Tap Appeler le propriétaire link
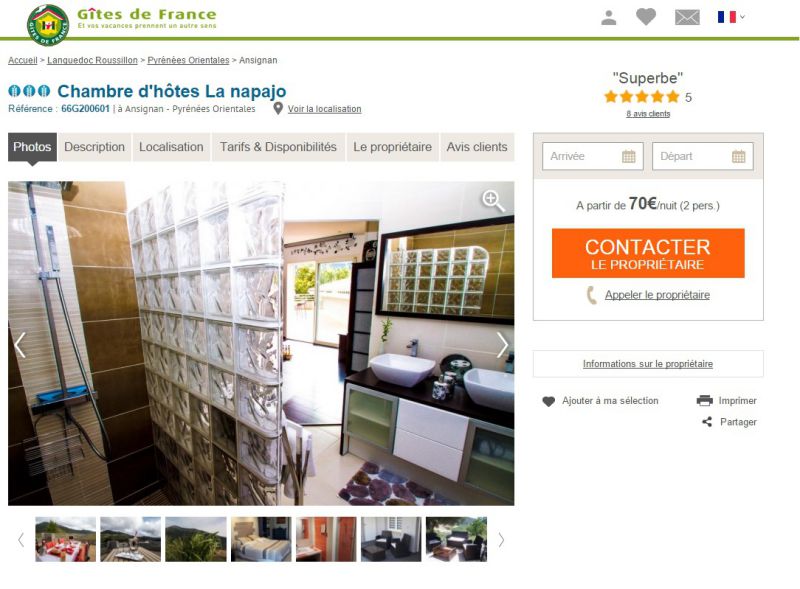This screenshot has width=800, height=589. click(x=656, y=295)
